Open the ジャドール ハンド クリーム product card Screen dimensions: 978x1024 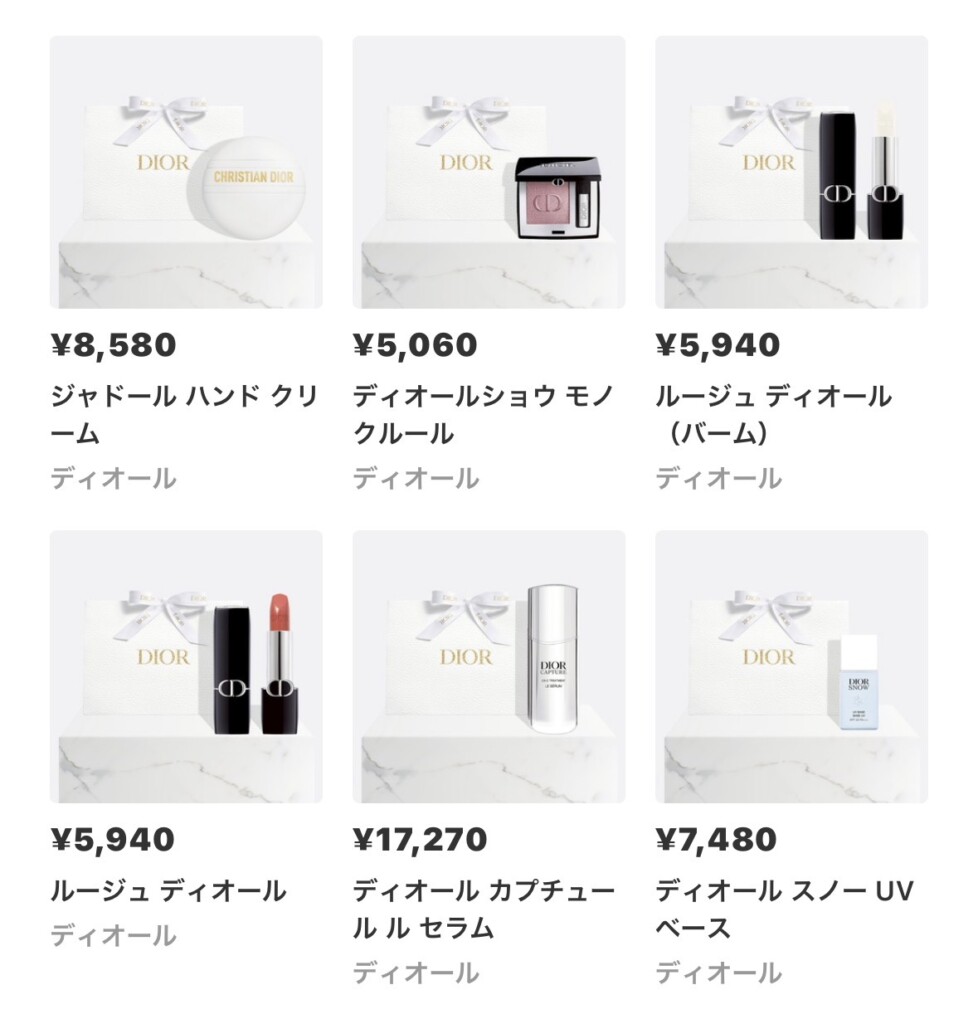point(186,172)
